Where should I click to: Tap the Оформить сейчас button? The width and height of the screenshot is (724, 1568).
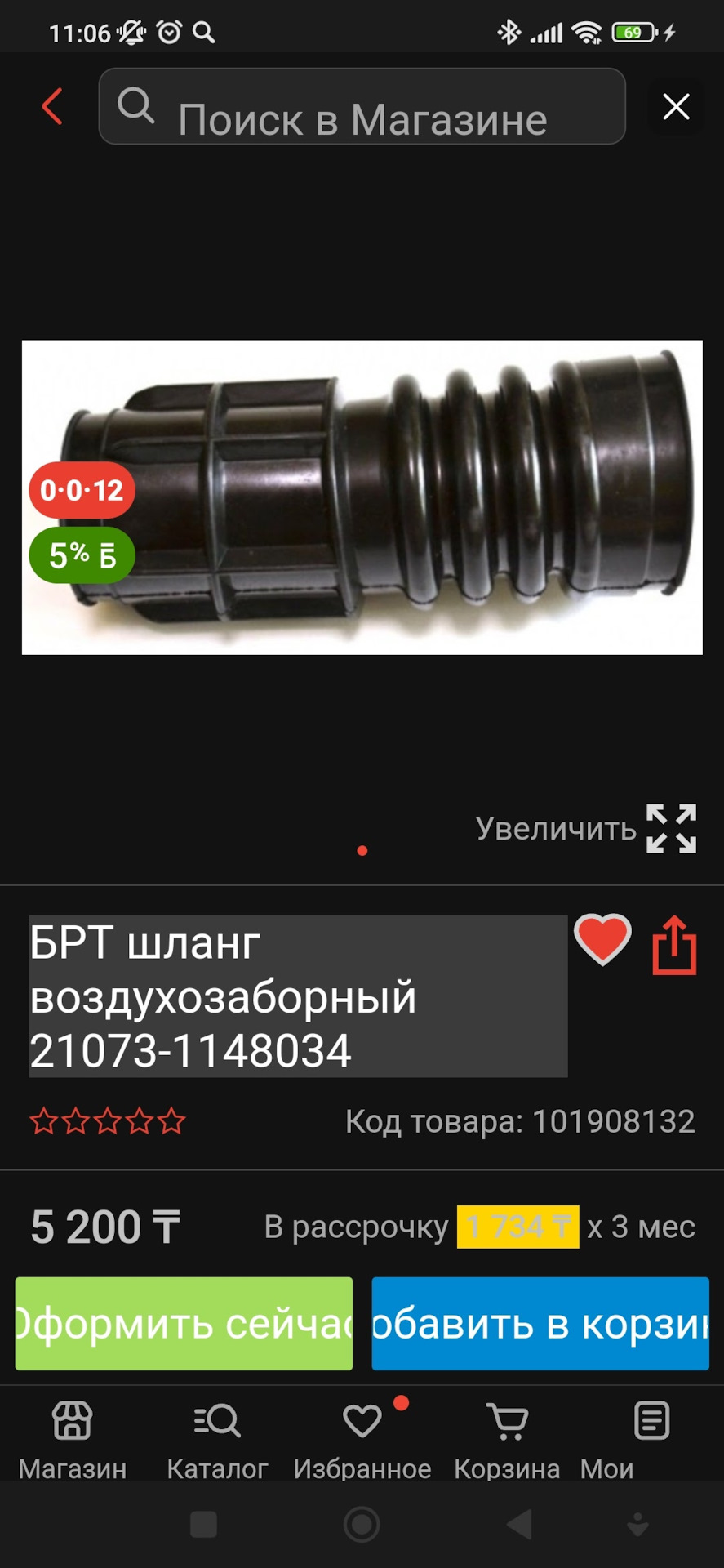(184, 1324)
